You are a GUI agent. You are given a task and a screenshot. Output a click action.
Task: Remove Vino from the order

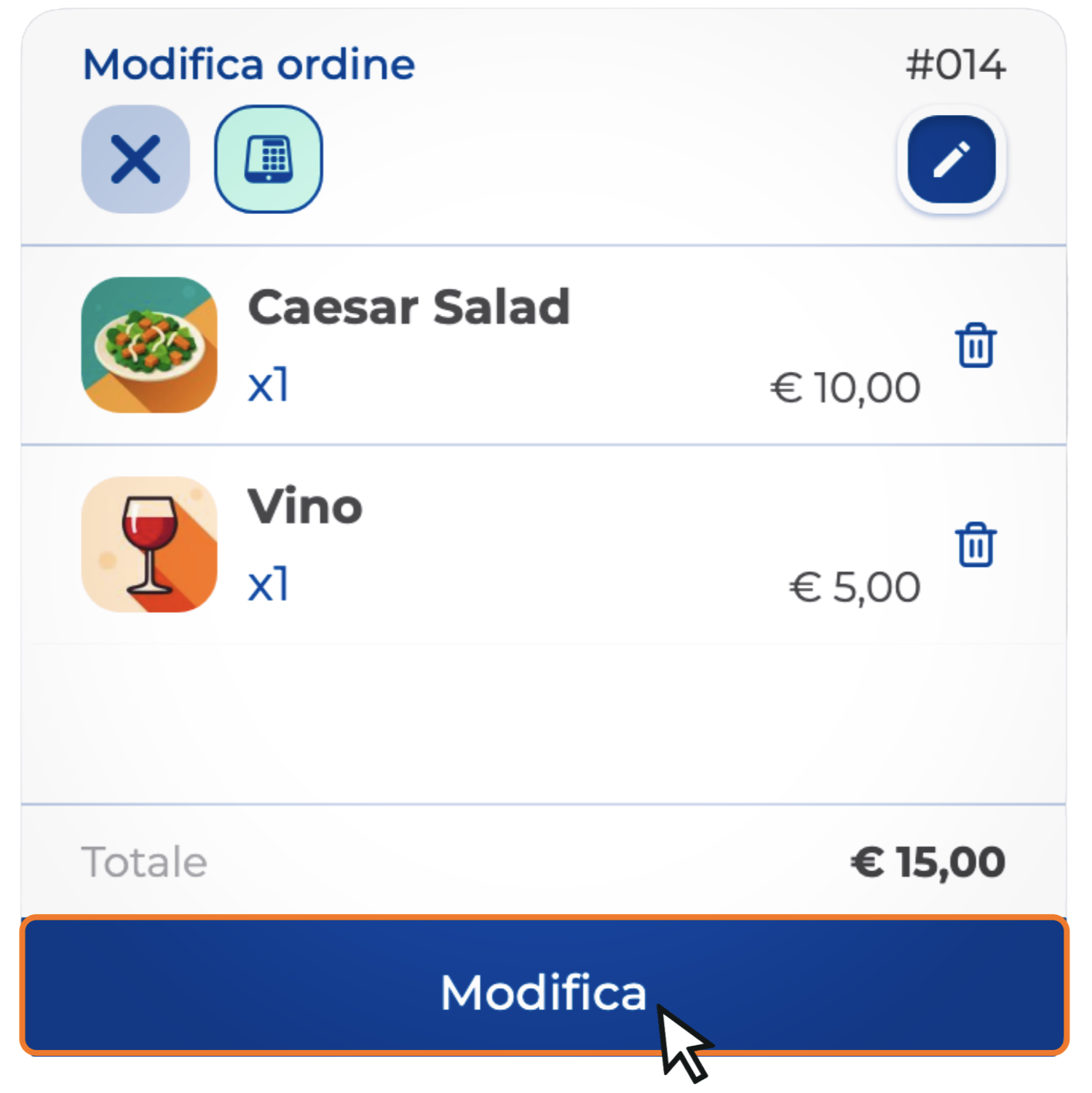click(976, 544)
